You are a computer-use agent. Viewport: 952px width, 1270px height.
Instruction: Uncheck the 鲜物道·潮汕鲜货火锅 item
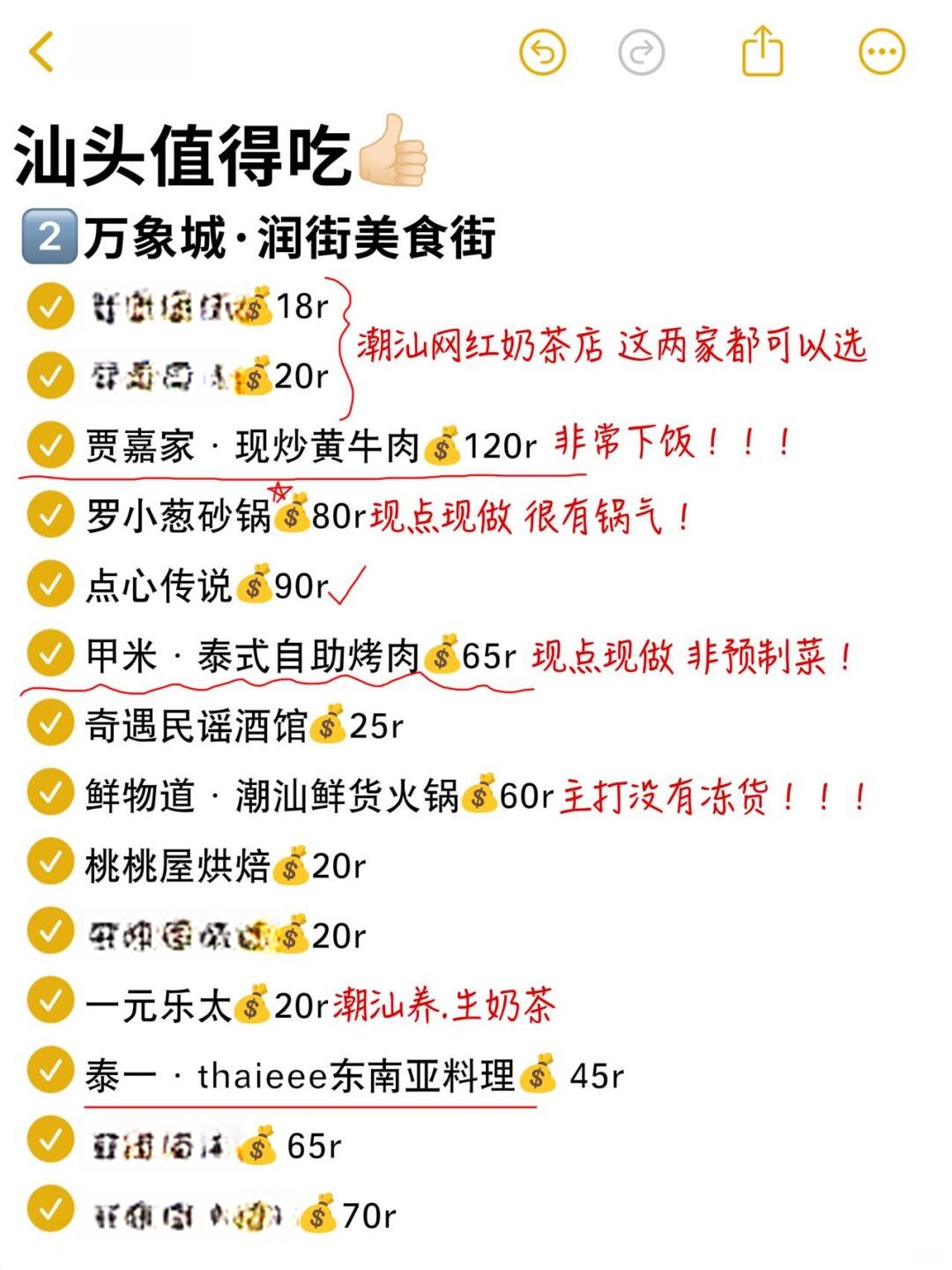coord(50,793)
